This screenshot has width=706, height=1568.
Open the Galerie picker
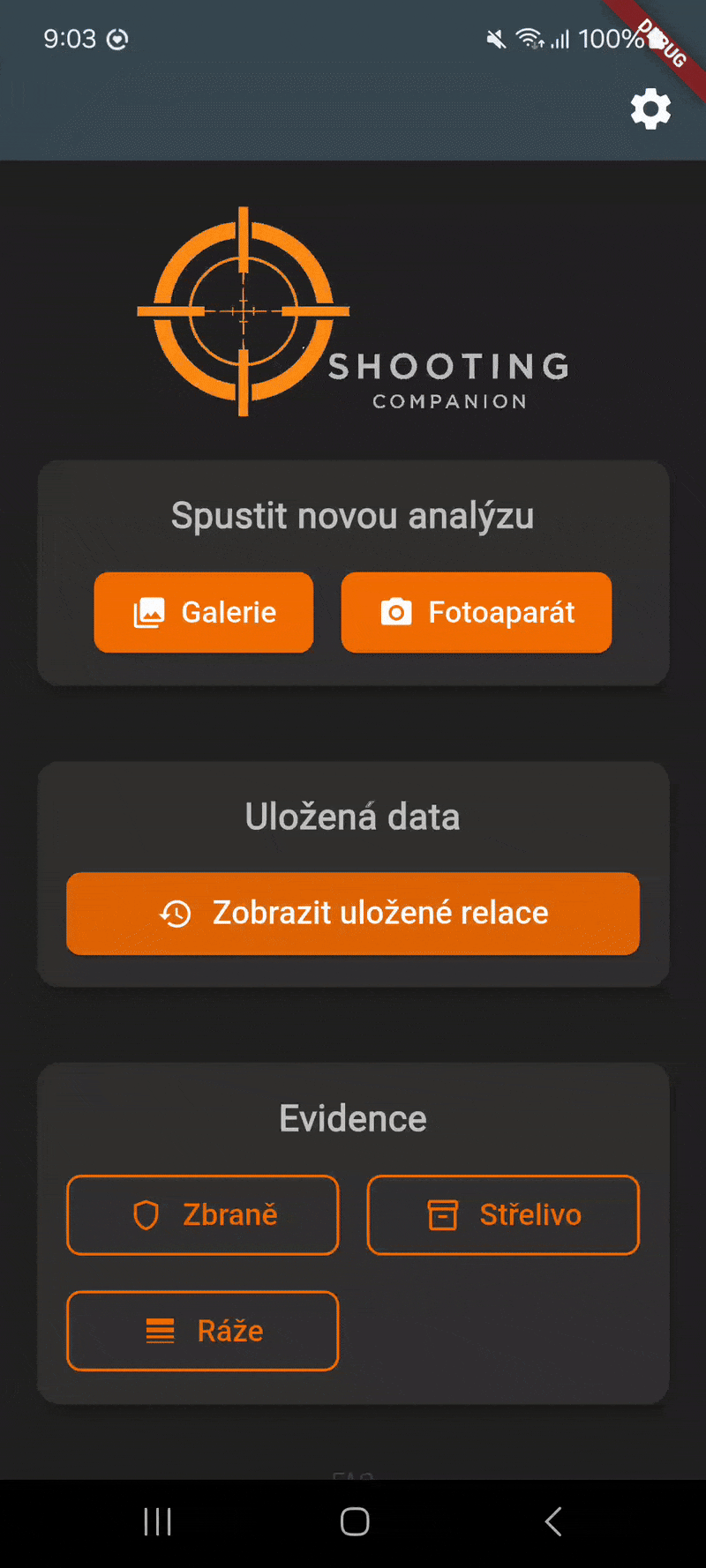(203, 612)
